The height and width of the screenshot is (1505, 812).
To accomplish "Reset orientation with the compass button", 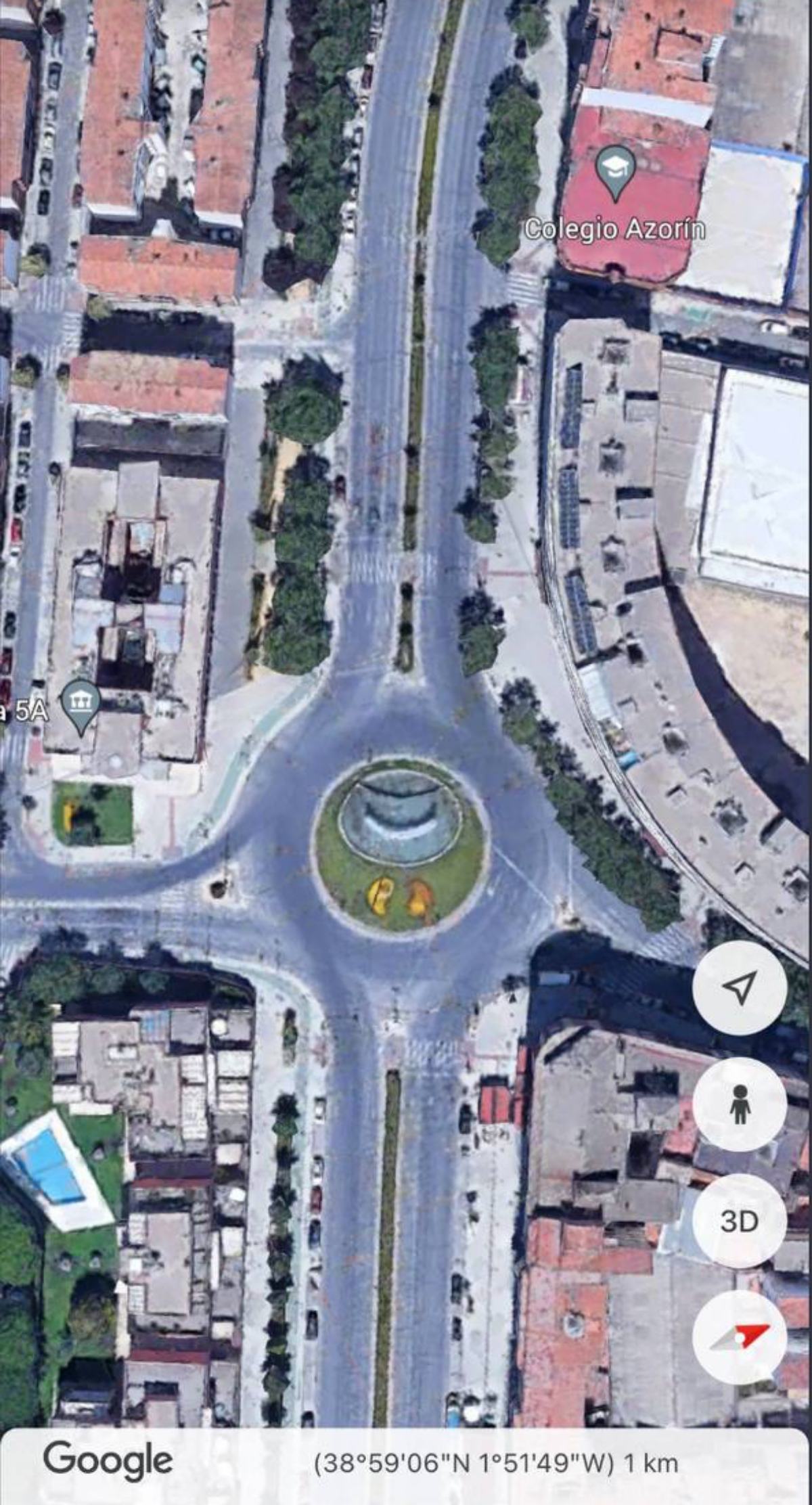I will point(739,1337).
